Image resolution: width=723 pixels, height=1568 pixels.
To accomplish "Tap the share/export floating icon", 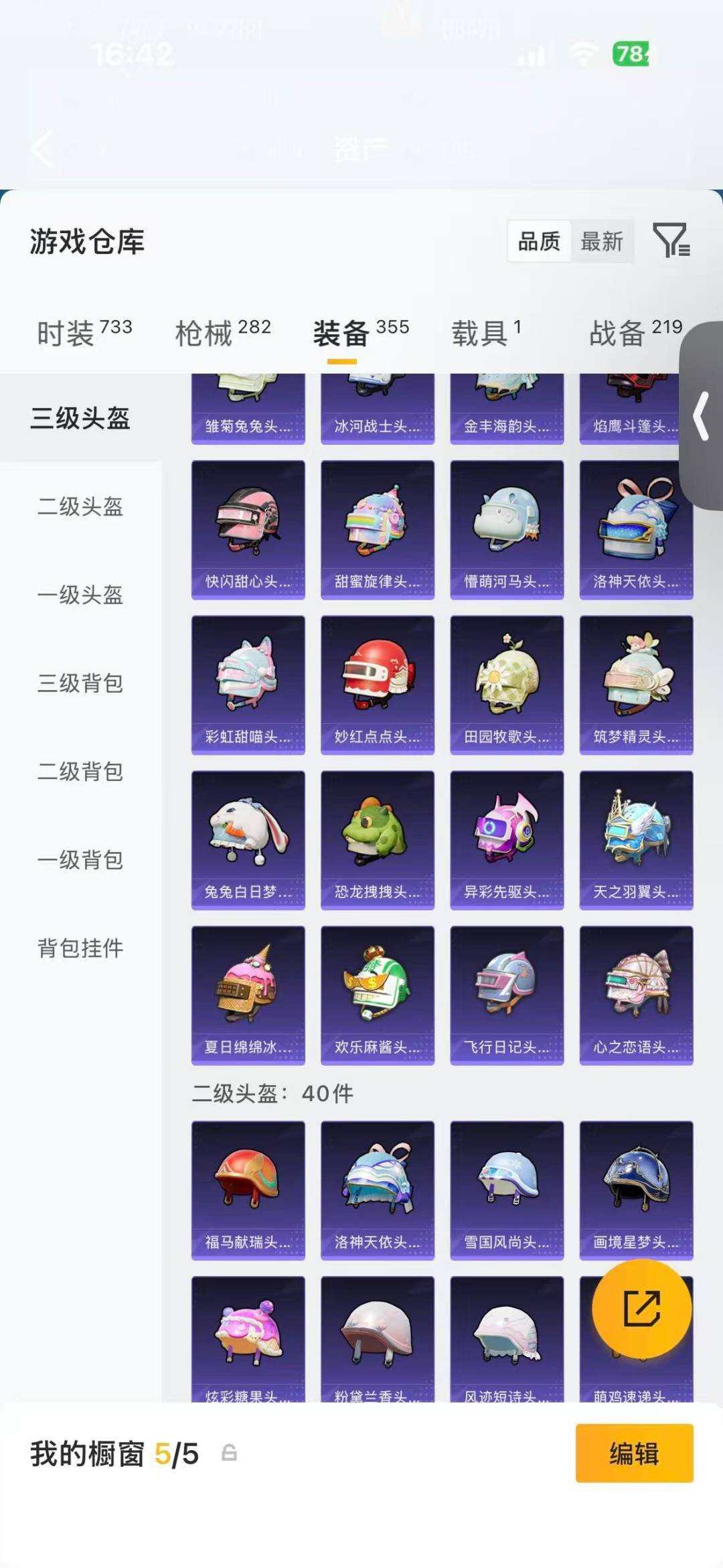I will (643, 1308).
